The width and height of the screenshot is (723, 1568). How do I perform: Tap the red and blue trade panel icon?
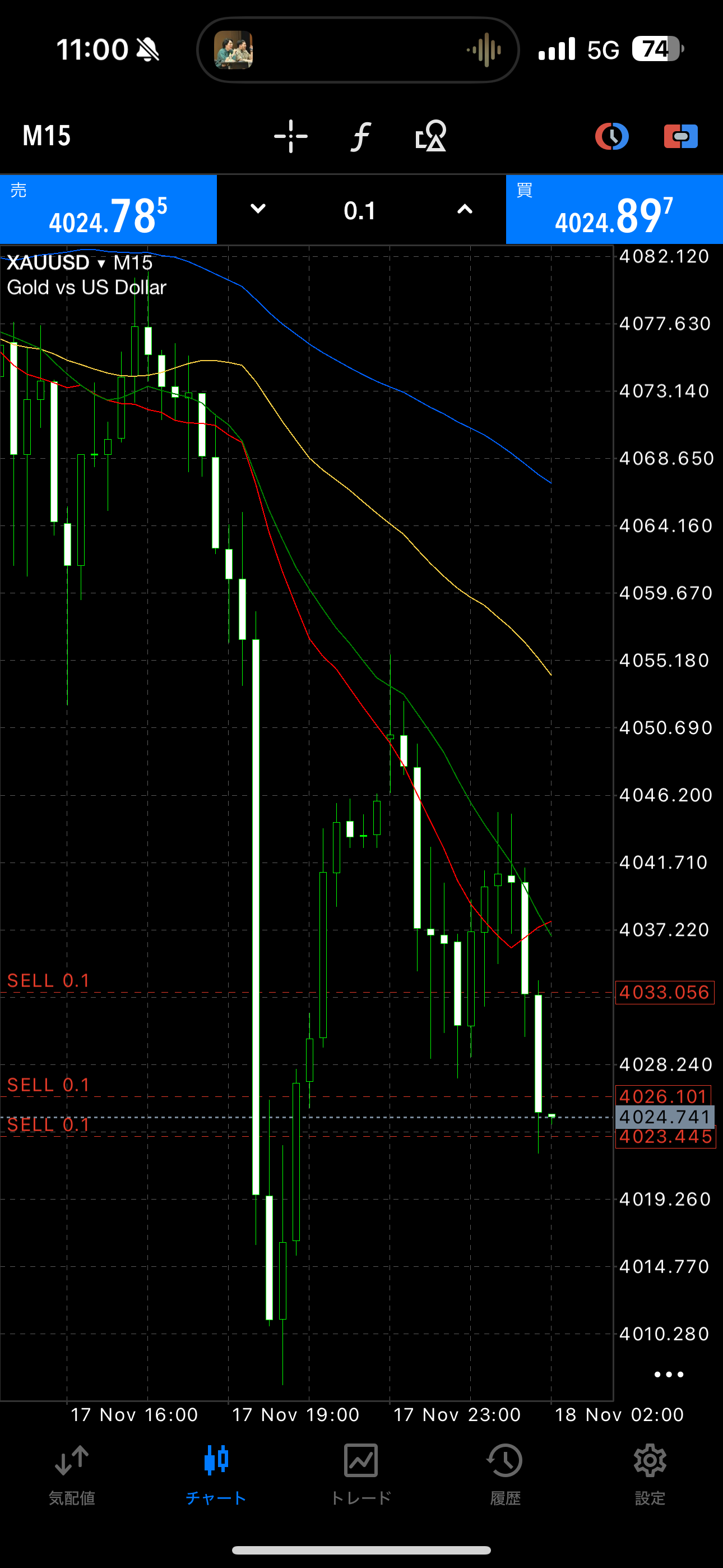pos(680,136)
